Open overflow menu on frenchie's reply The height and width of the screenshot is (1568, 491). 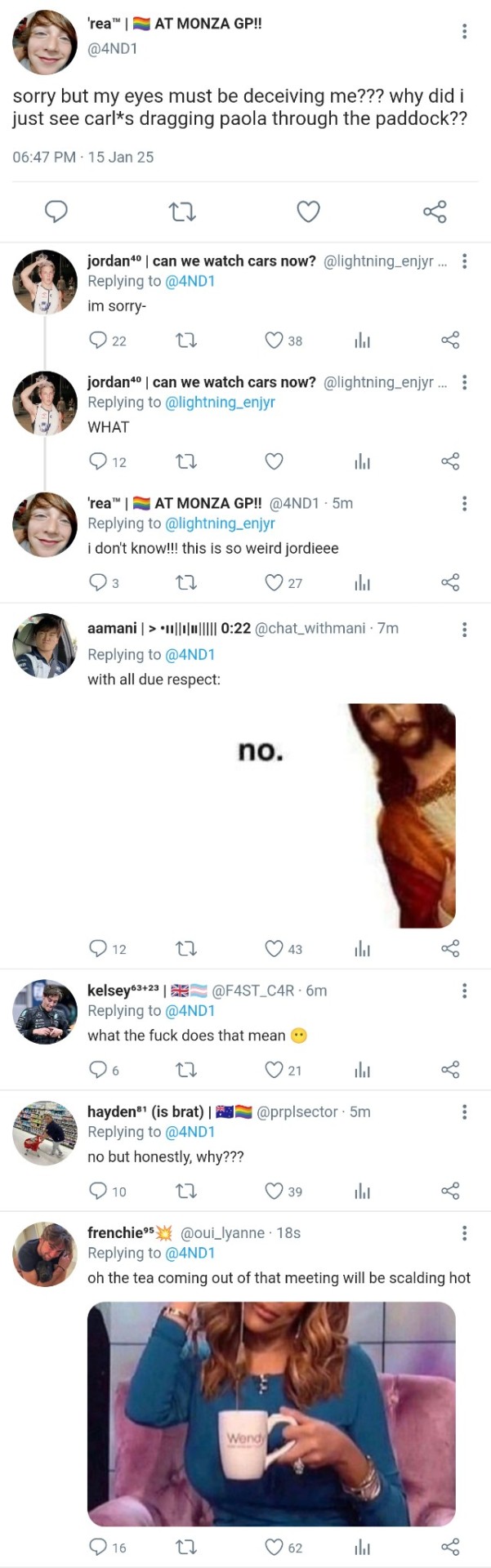pos(464,1233)
